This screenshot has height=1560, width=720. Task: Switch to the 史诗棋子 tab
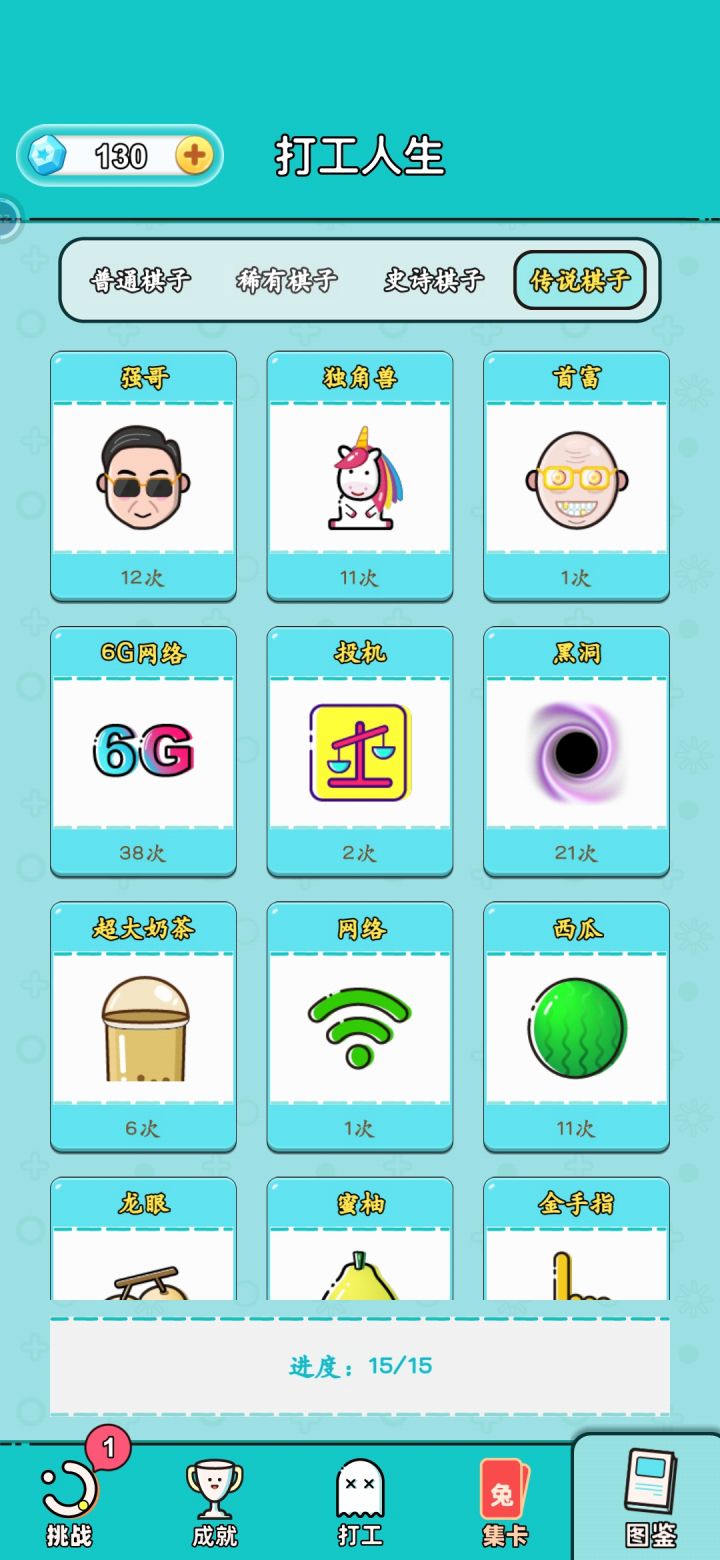click(x=432, y=280)
